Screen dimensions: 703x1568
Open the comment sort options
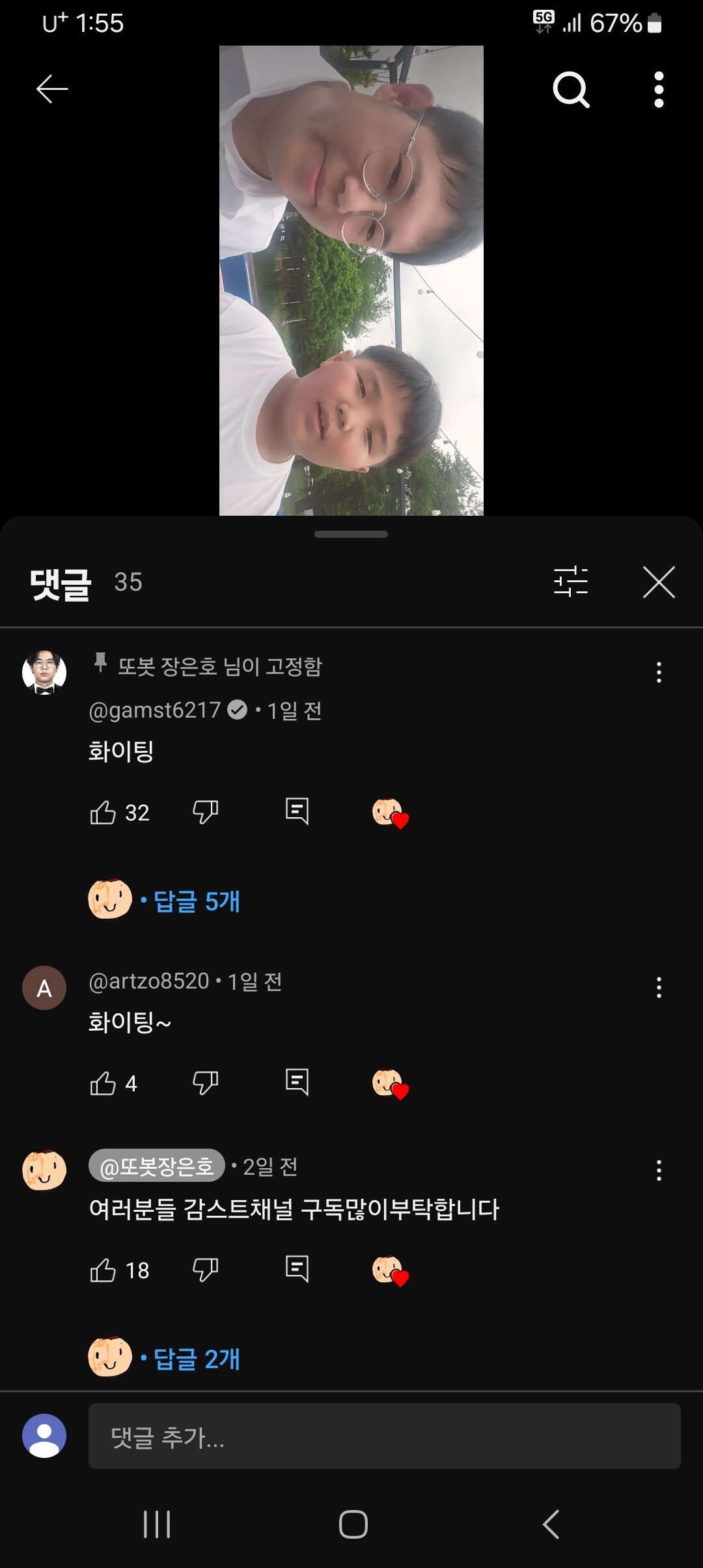click(571, 581)
